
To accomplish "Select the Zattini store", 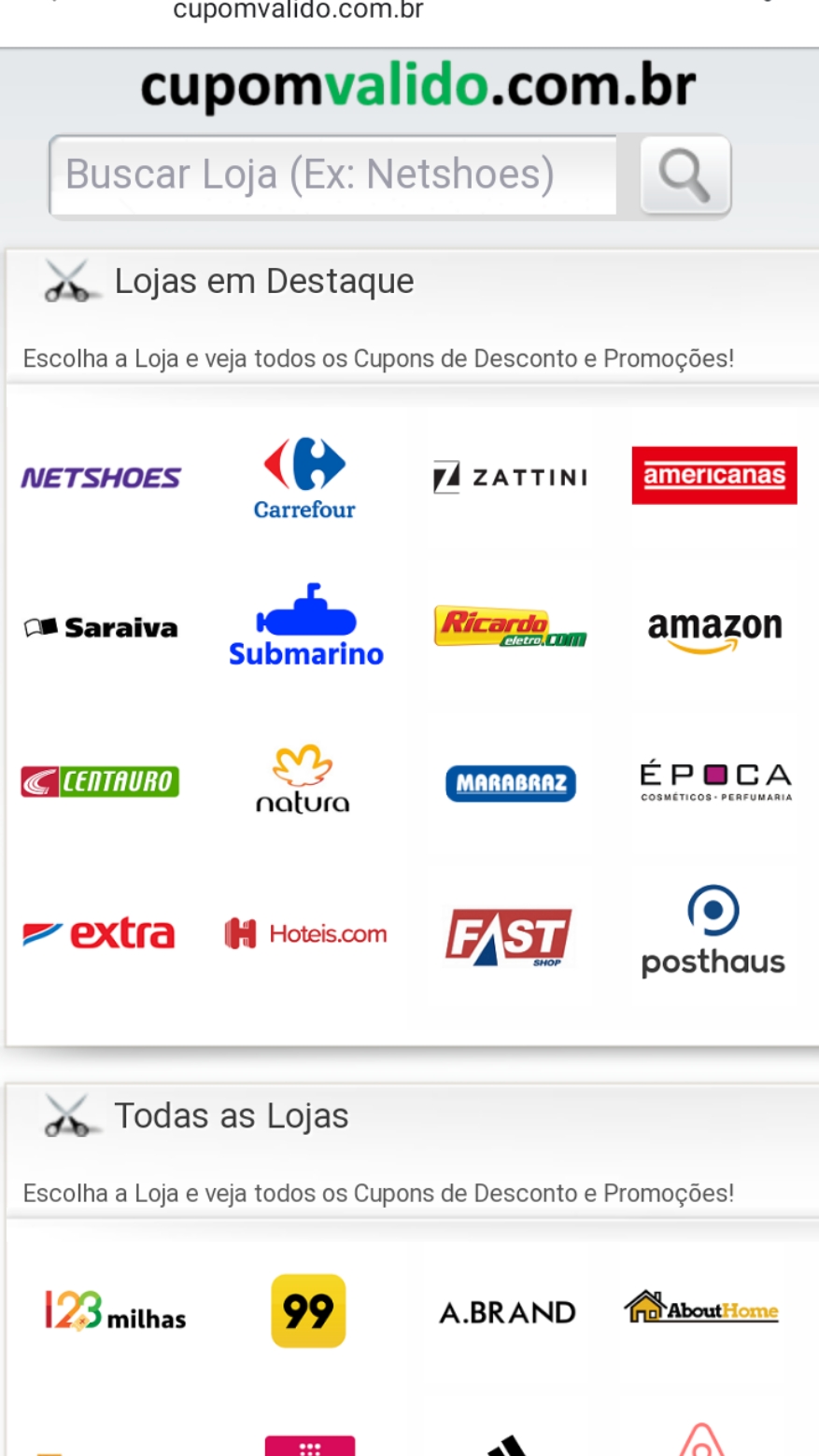I will click(510, 478).
